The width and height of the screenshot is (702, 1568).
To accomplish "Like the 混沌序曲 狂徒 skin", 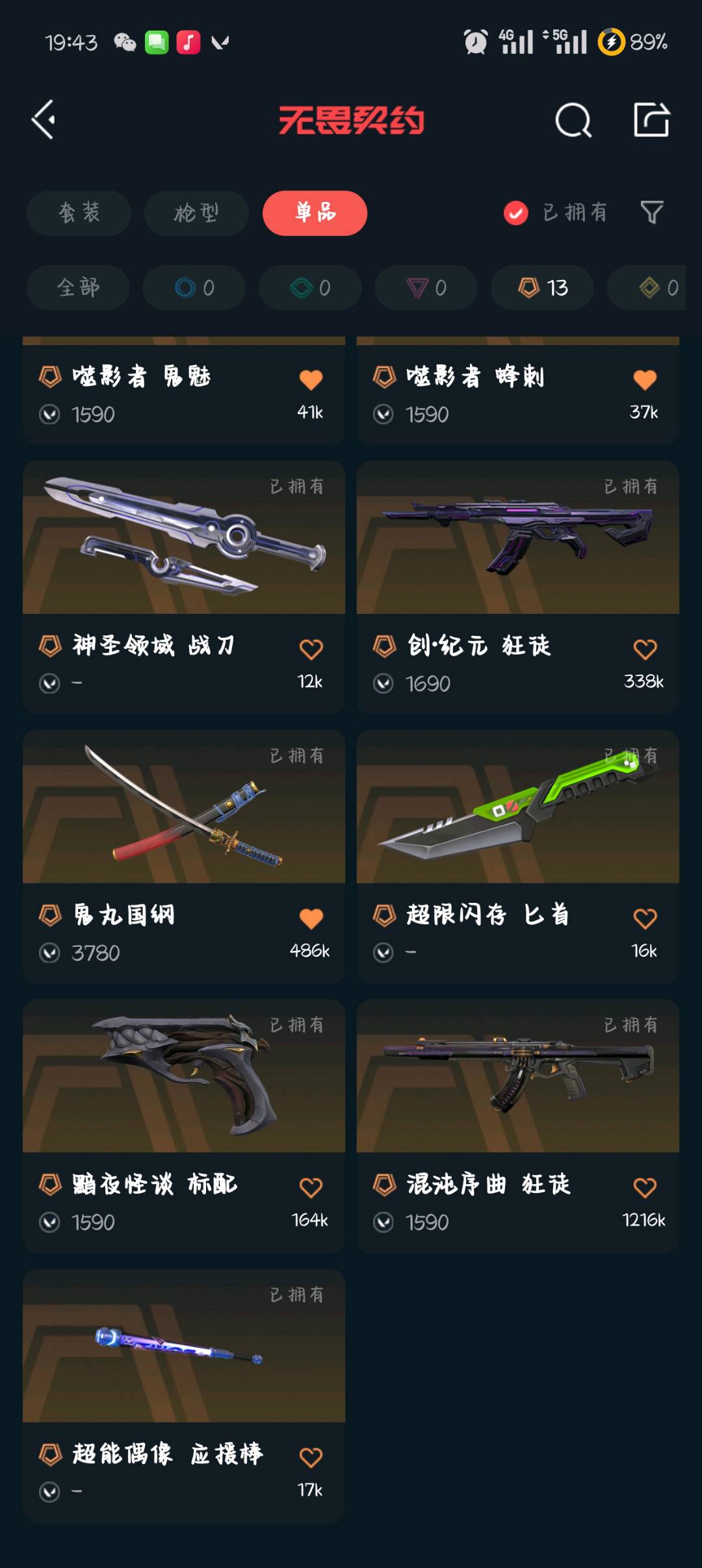I will (645, 1187).
